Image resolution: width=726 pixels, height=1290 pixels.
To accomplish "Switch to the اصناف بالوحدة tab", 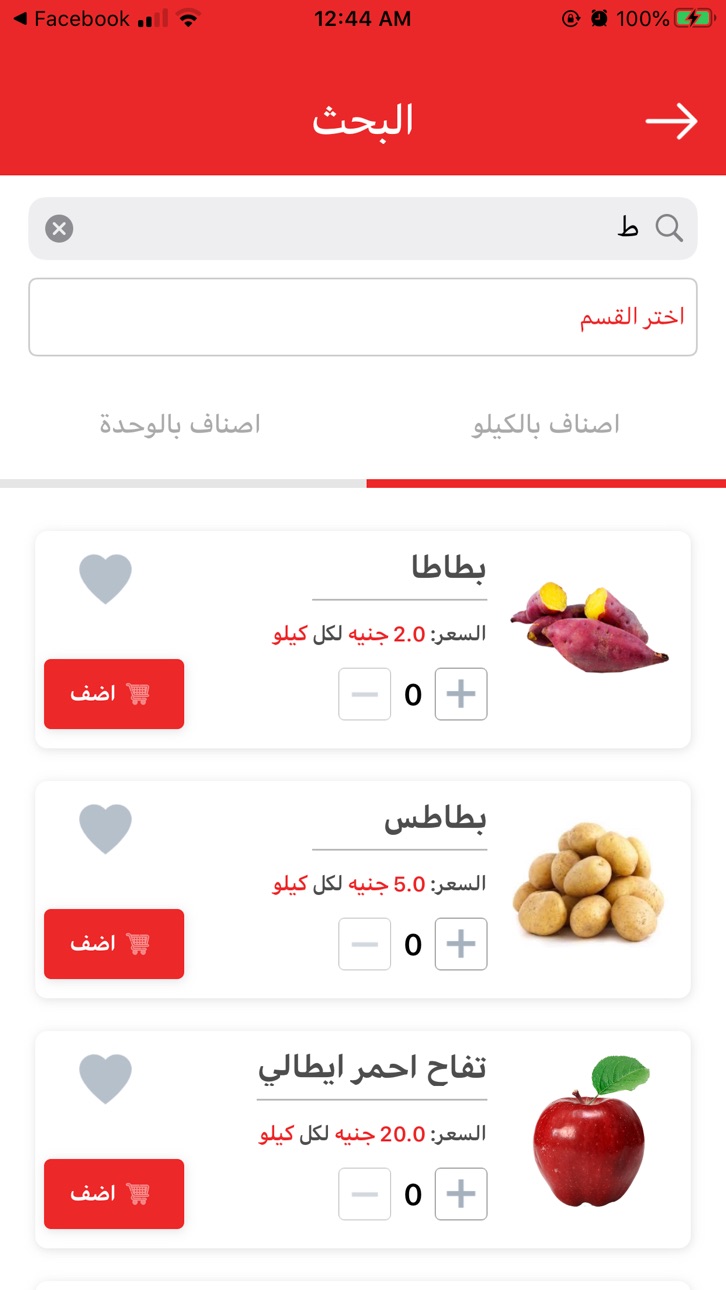I will (180, 424).
